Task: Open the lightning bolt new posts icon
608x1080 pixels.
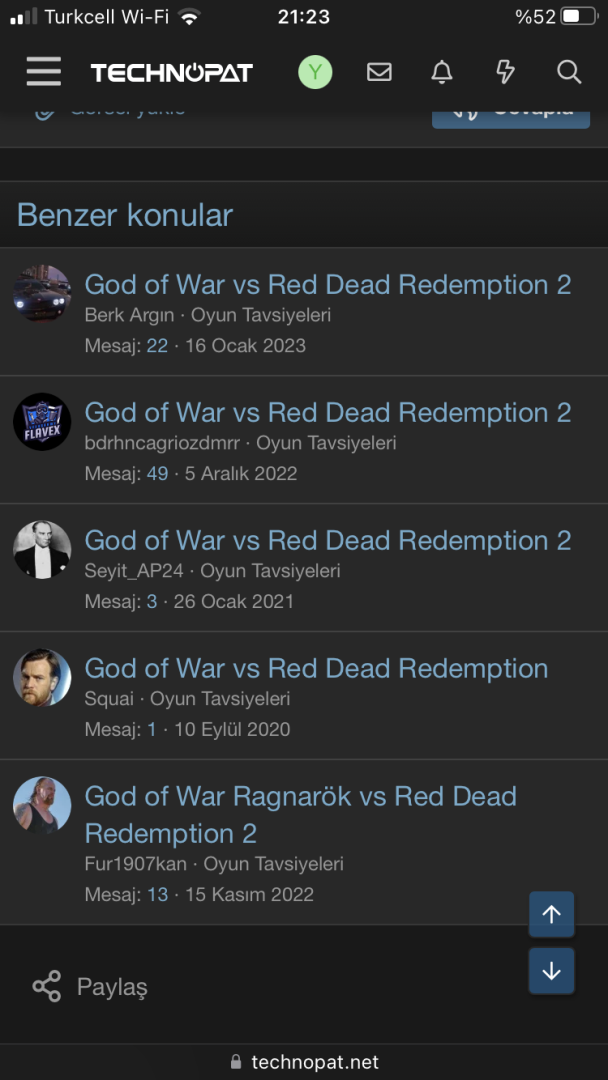Action: pyautogui.click(x=505, y=72)
